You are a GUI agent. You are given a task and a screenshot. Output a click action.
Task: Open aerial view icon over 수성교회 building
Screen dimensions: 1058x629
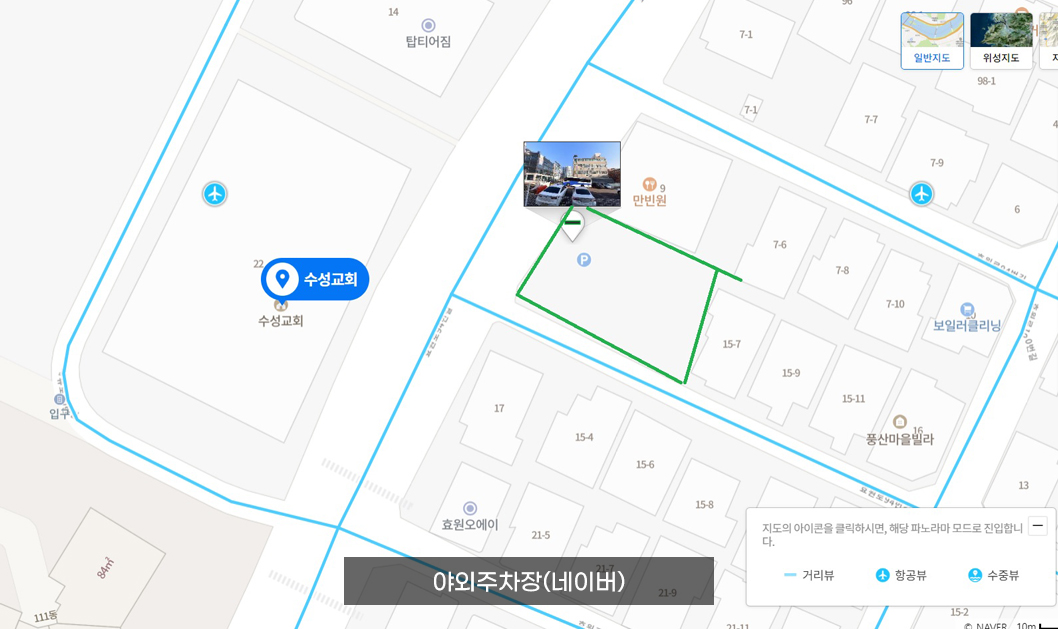[215, 194]
